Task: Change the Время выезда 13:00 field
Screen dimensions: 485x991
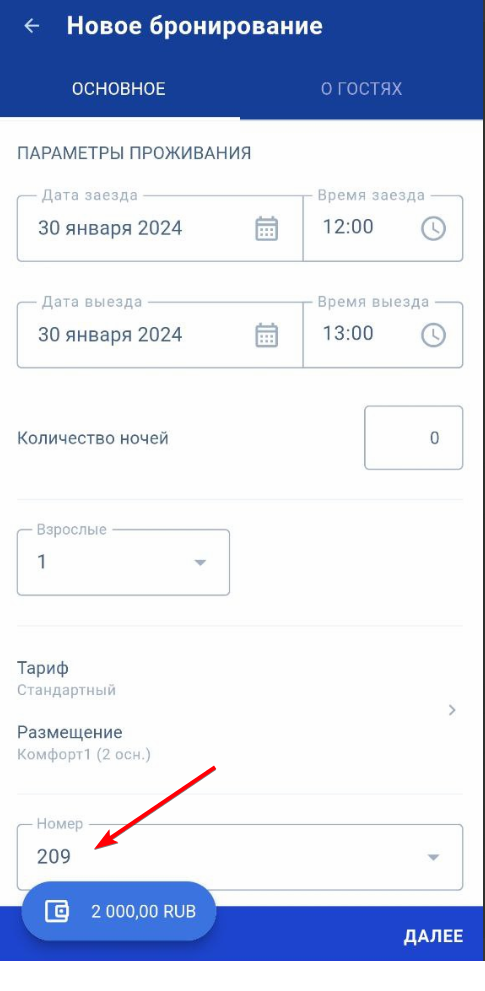Action: (x=383, y=334)
